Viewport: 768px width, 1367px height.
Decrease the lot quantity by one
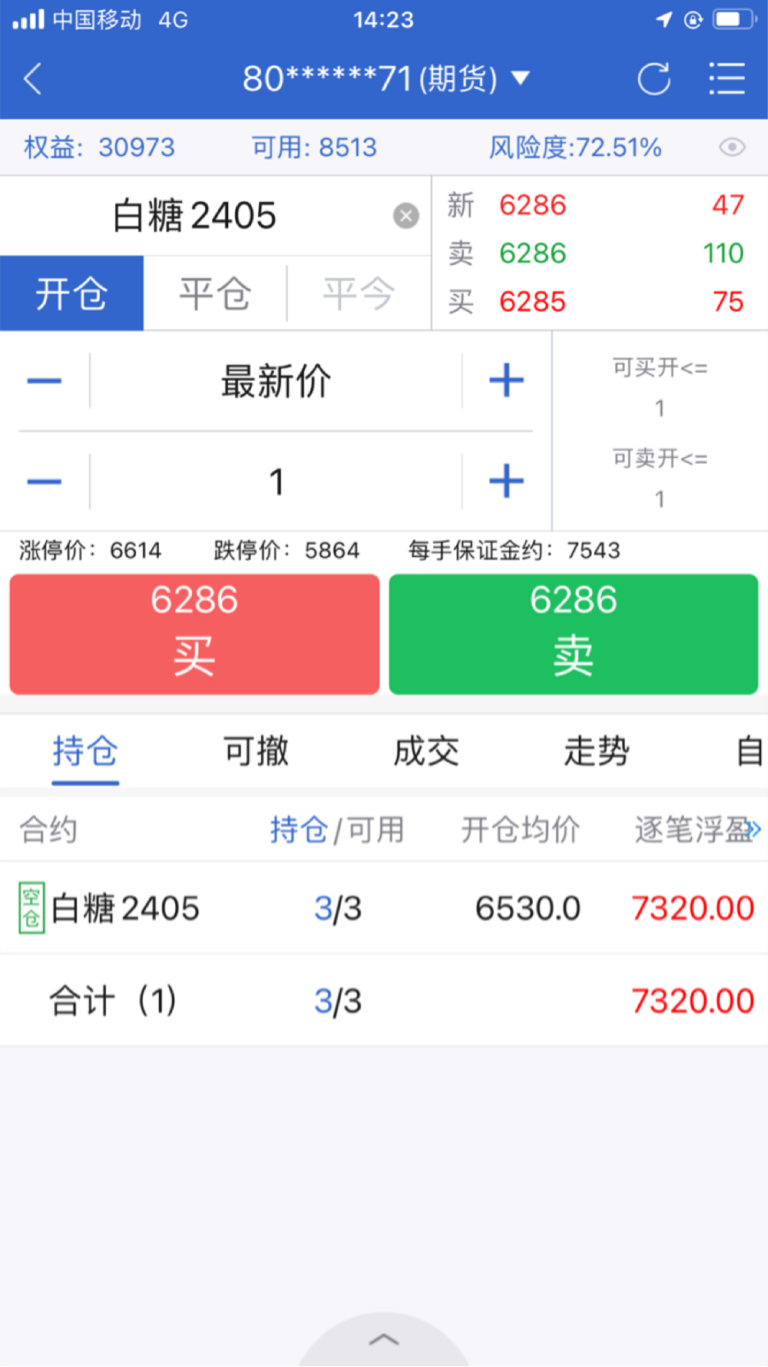[44, 482]
